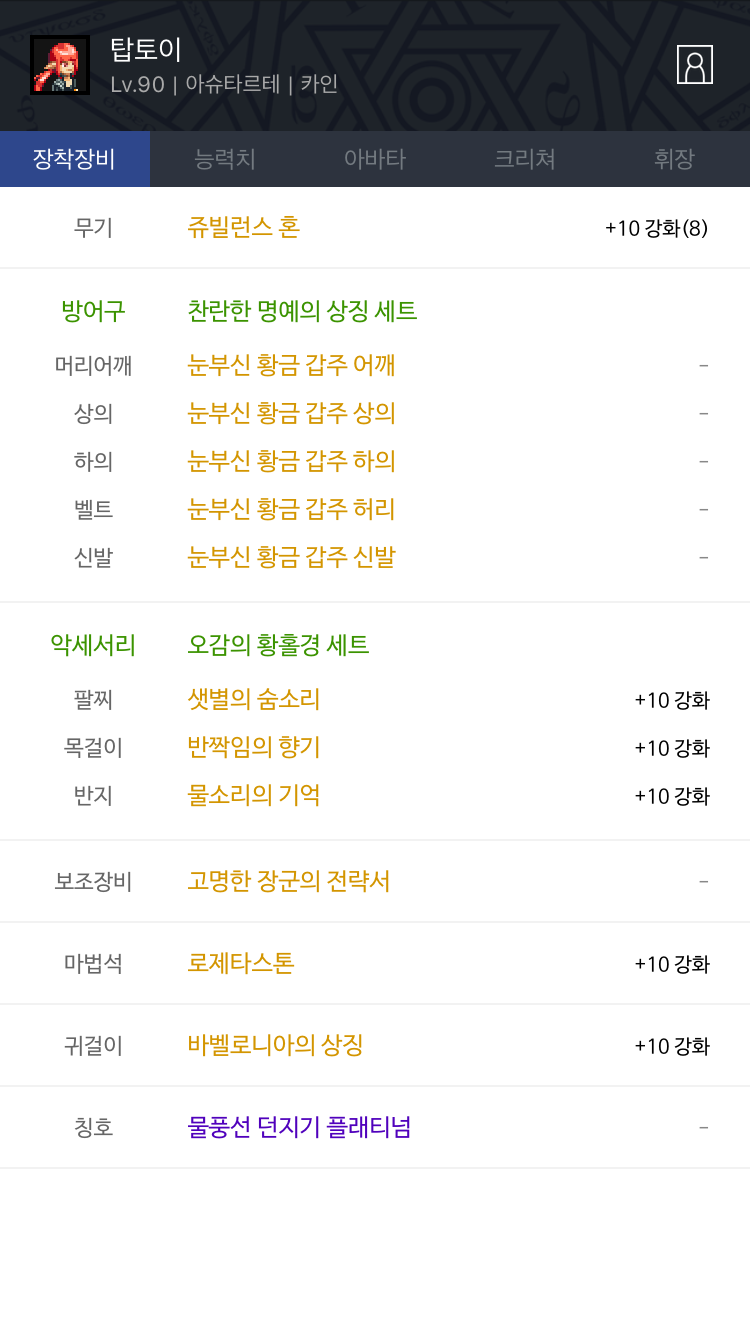Open 고명한 장군의 전략서 sub-equipment

tap(289, 881)
